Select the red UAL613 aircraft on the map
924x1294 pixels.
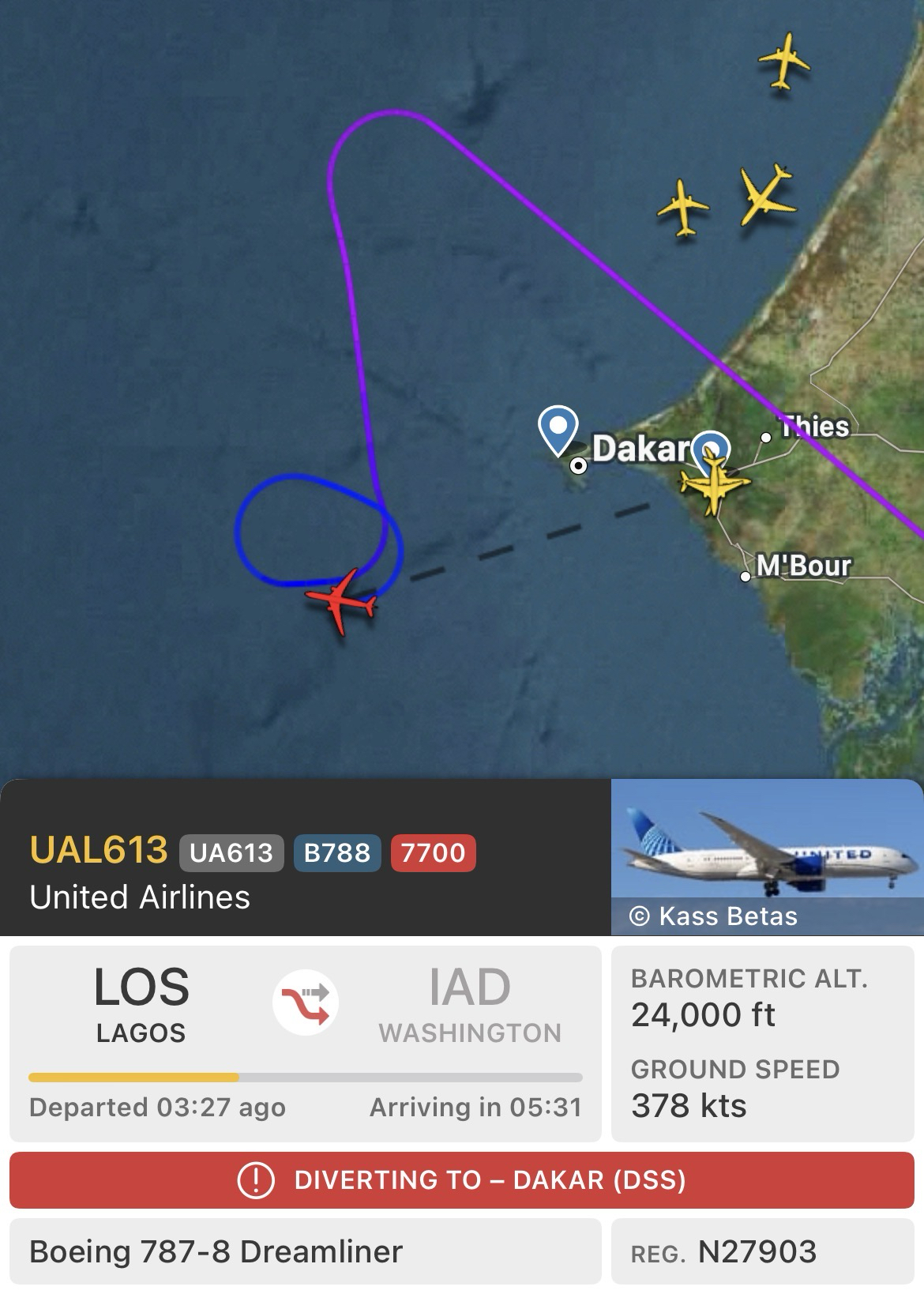tap(343, 602)
